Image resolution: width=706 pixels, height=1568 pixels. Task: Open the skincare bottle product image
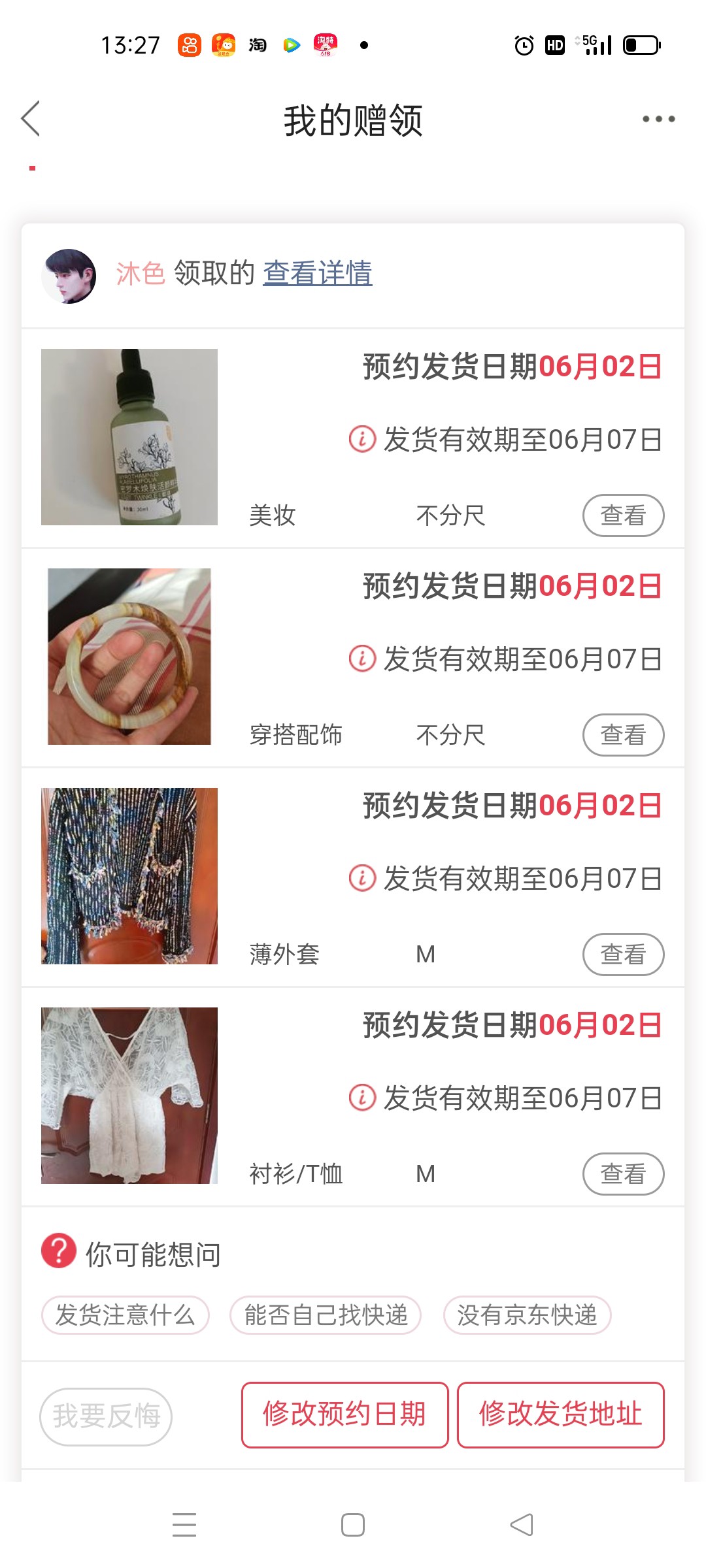(129, 437)
